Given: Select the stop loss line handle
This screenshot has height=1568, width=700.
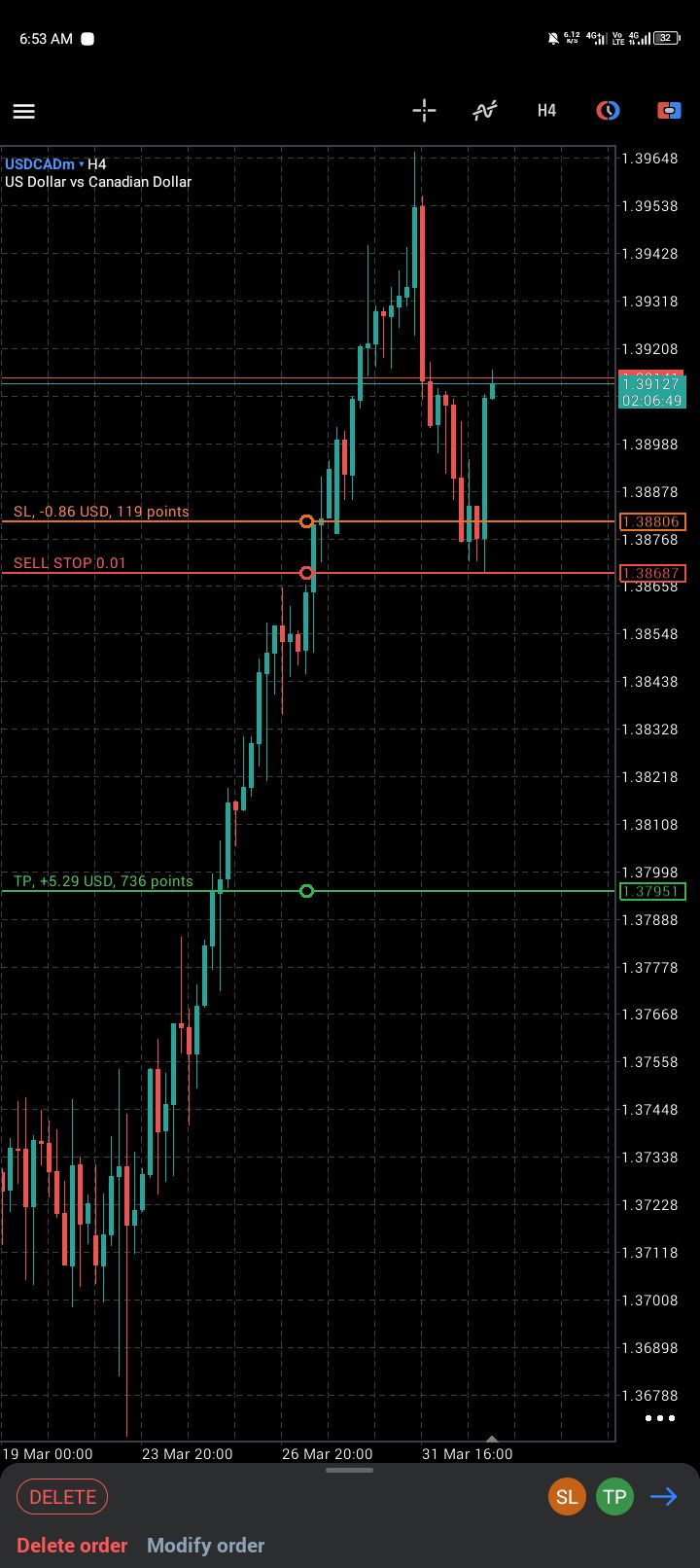Looking at the screenshot, I should point(306,522).
